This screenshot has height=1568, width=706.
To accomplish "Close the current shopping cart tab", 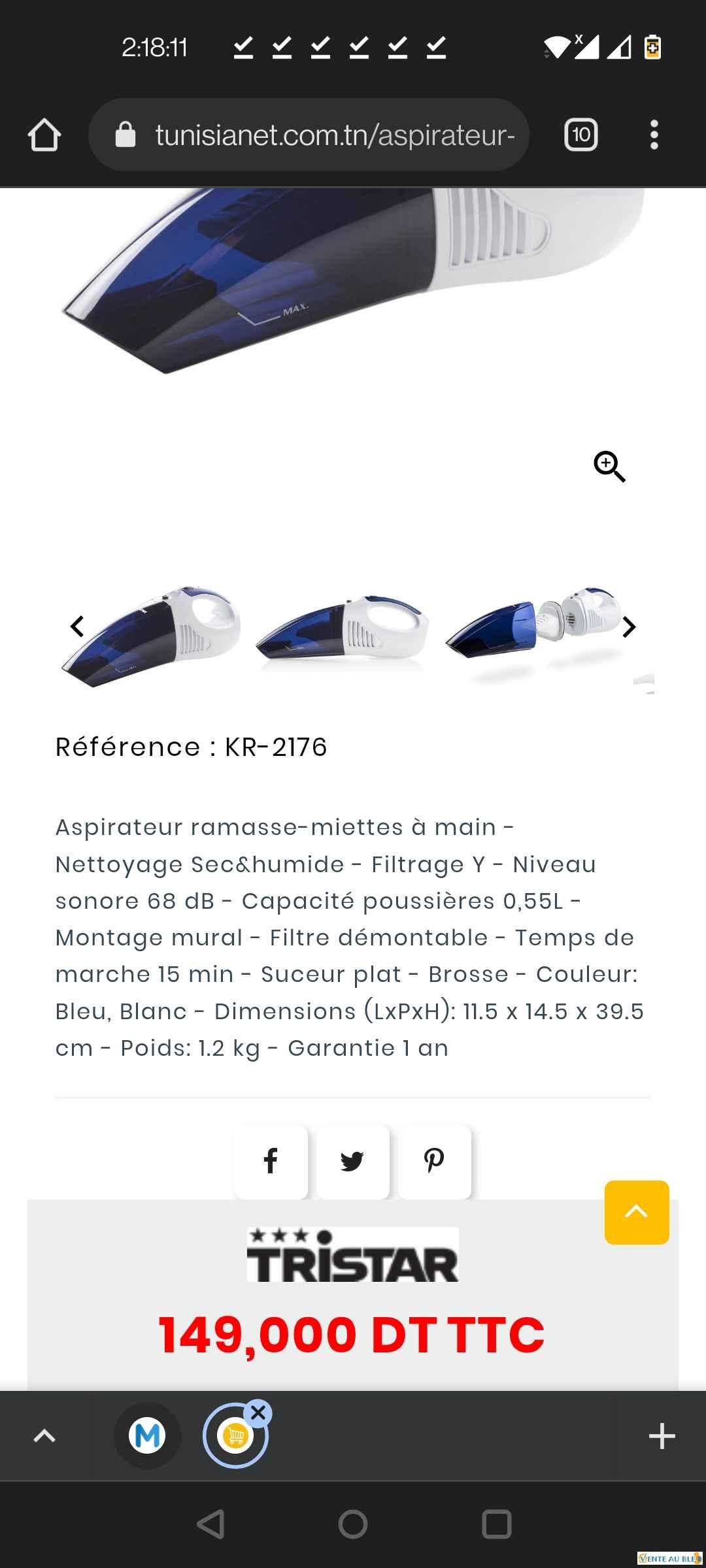I will point(258,1413).
